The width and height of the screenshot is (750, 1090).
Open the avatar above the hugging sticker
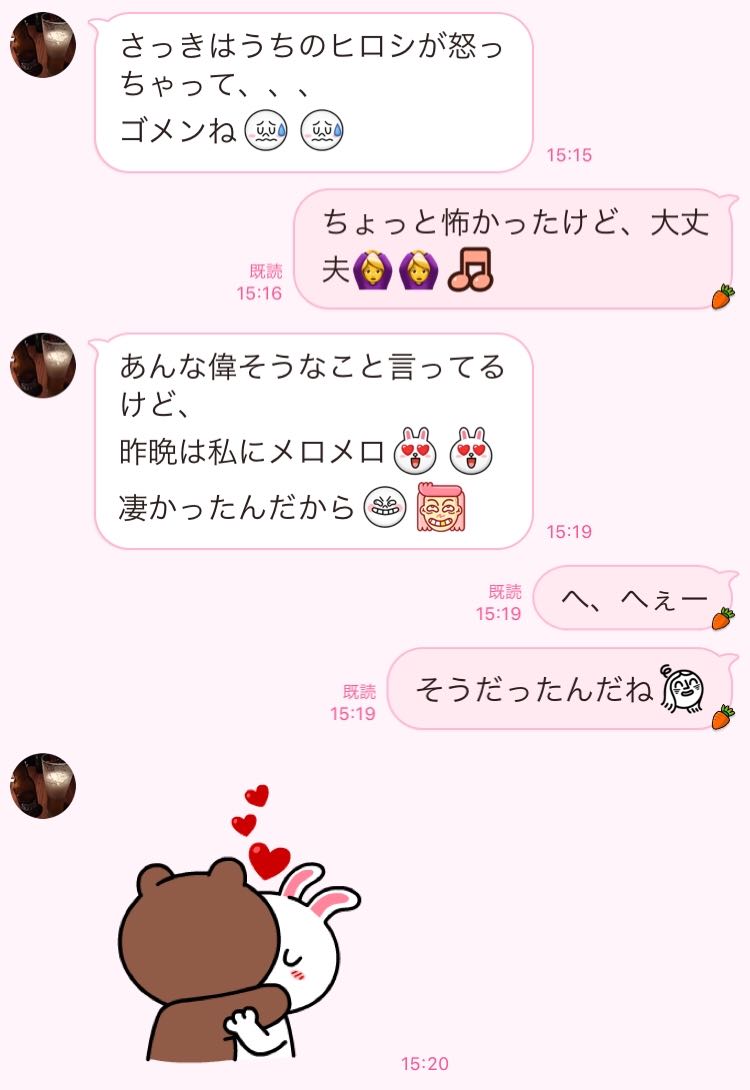(43, 786)
